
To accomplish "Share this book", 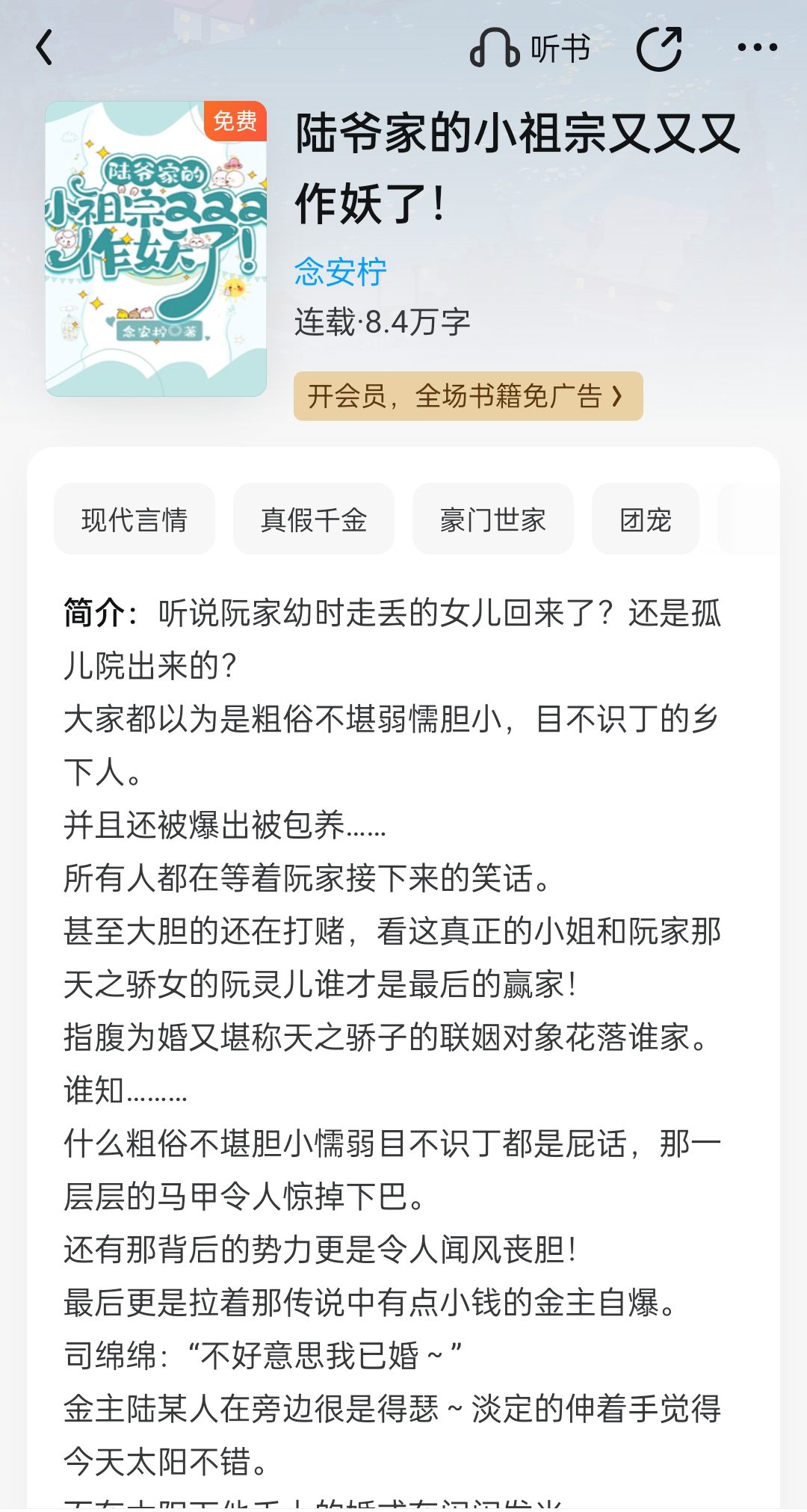I will coord(659,49).
